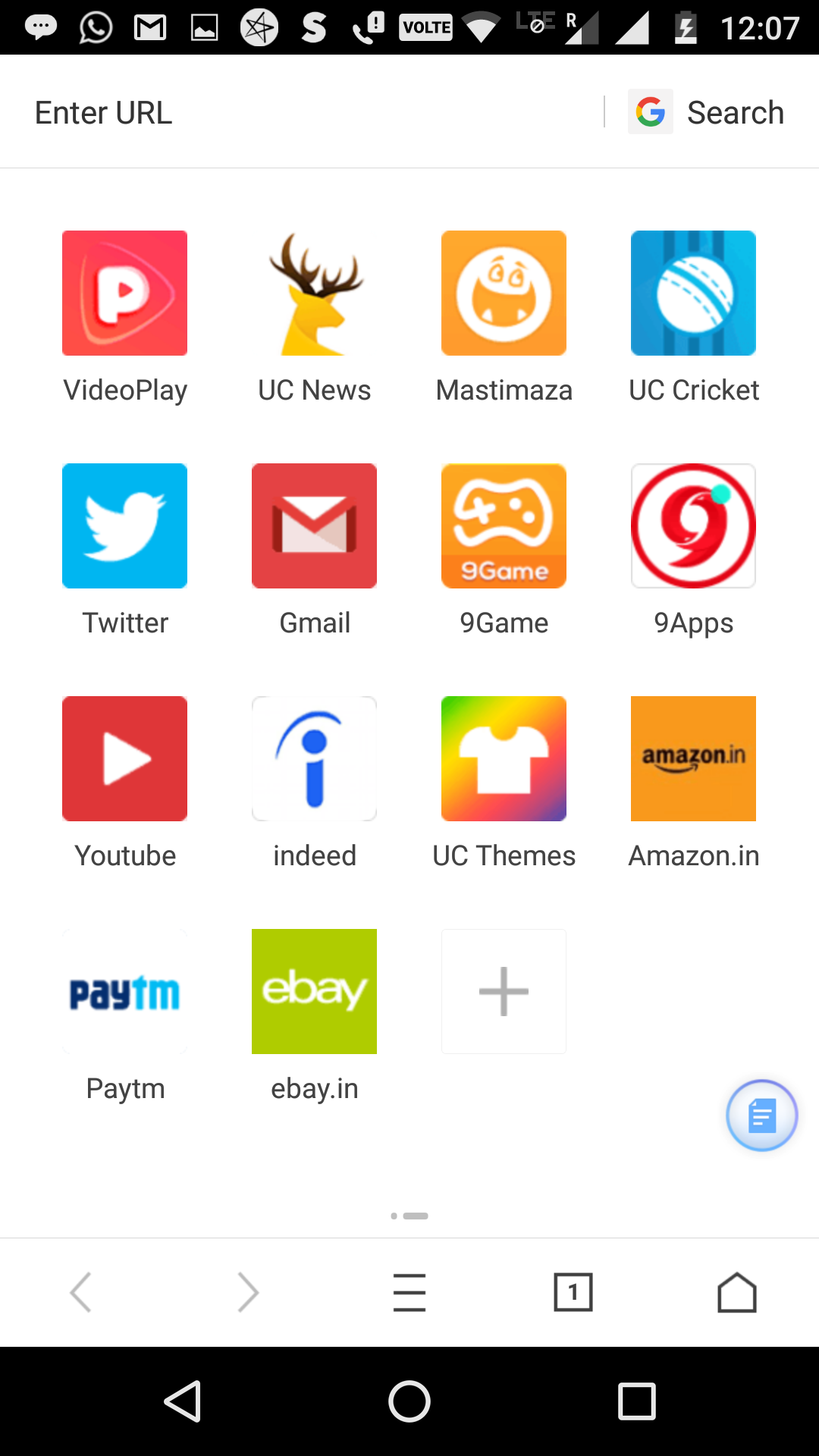
Task: Launch the 9Apps shortcut
Action: 694,526
